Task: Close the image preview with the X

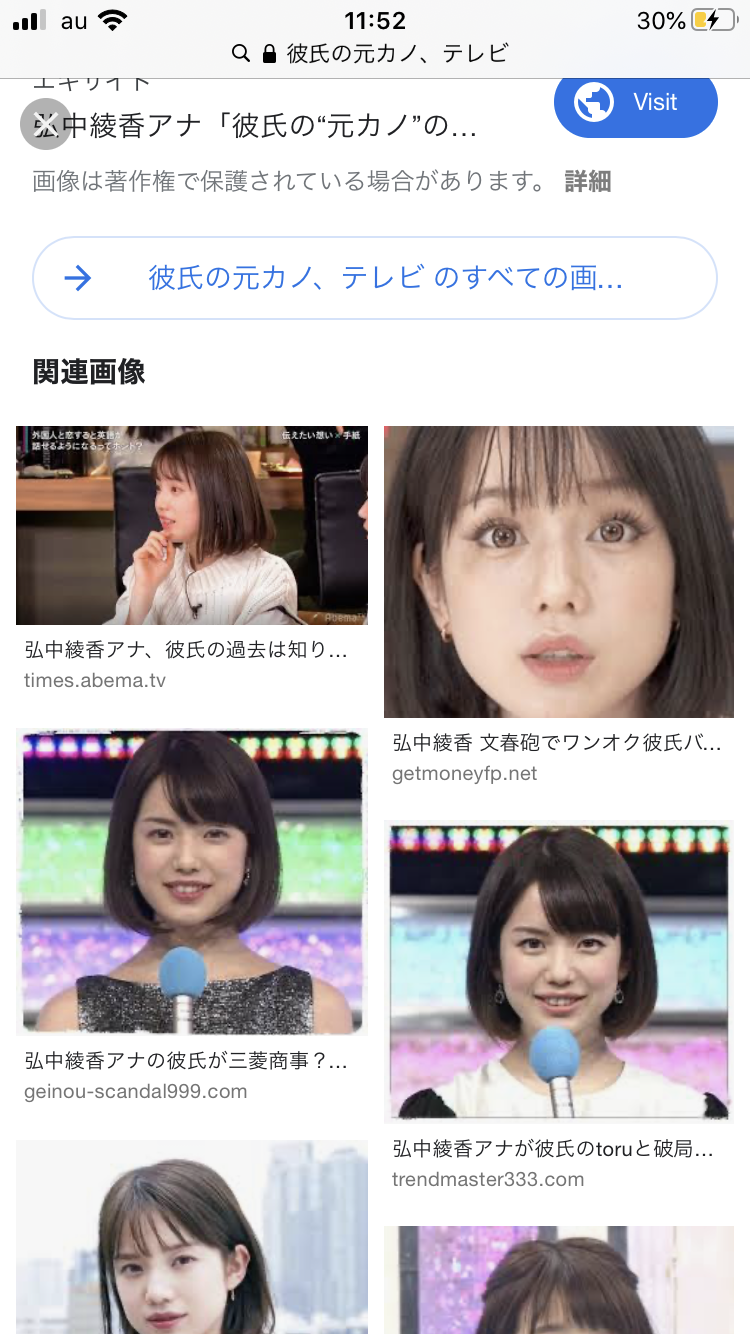Action: pos(46,124)
